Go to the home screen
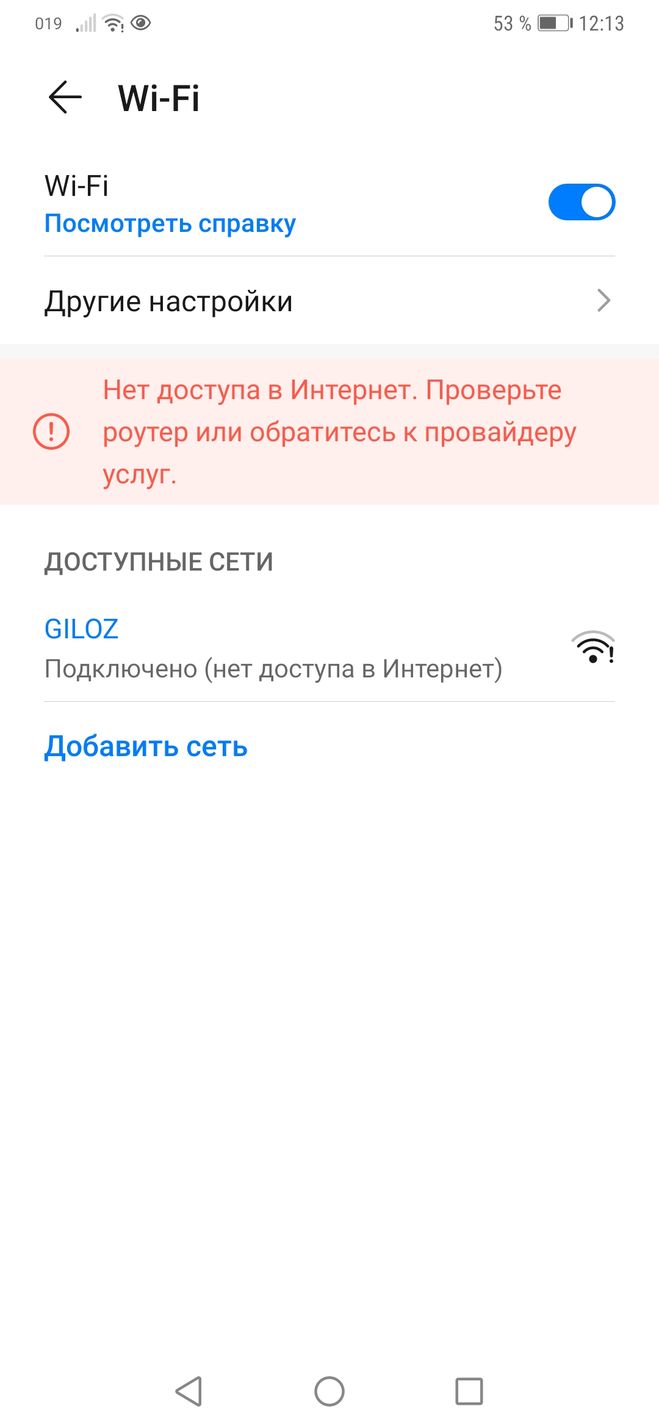 pos(329,1390)
